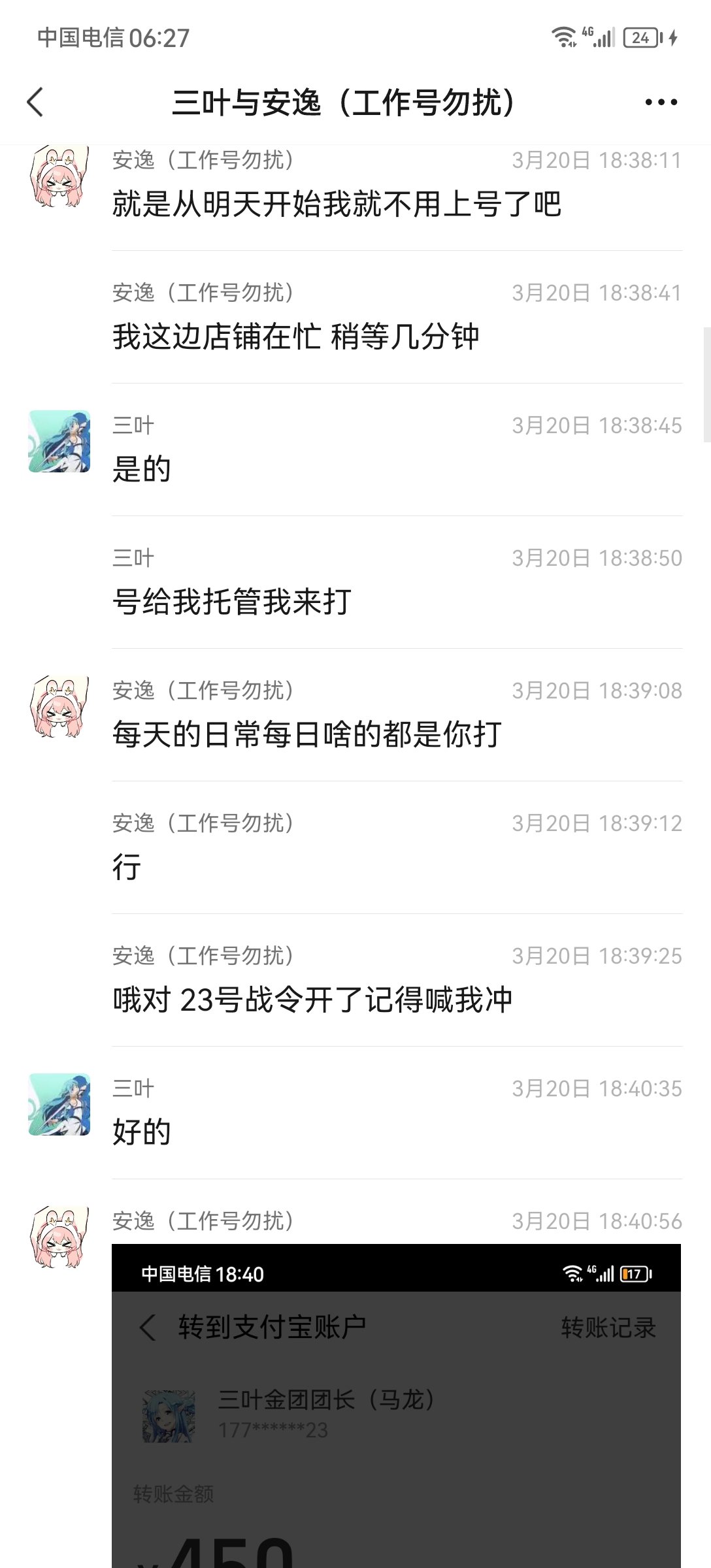
Task: Go back from the chat history
Action: 35,103
